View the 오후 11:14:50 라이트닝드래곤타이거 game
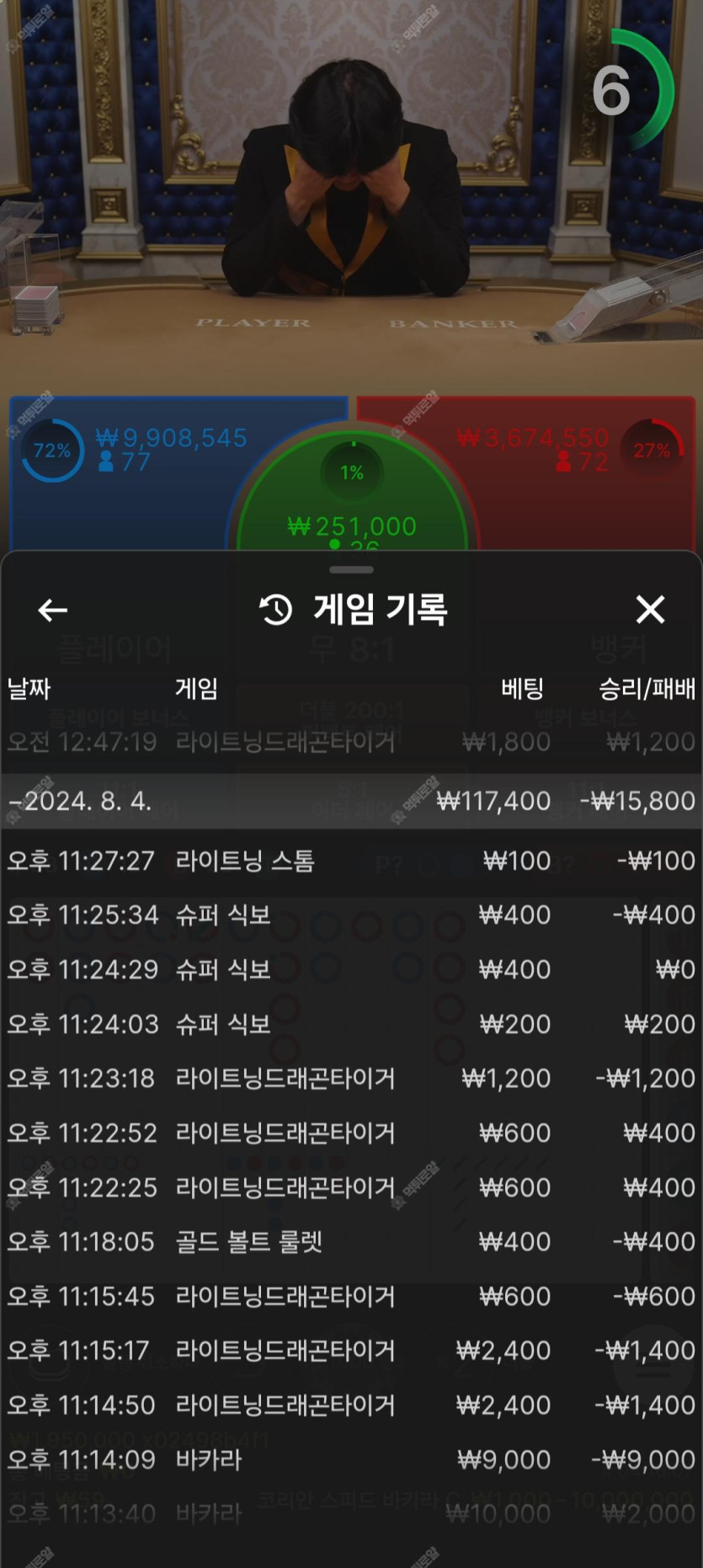This screenshot has height=1568, width=703. 351,1405
